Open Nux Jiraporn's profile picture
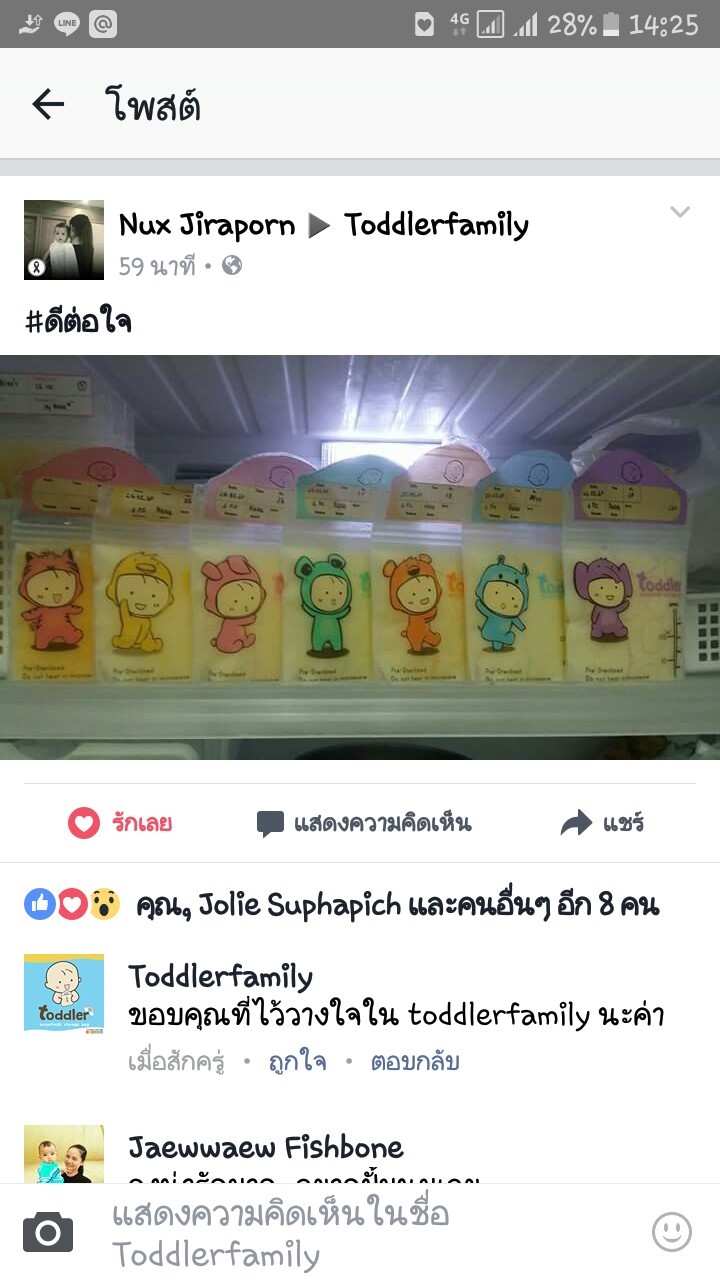Viewport: 720px width, 1280px height. (x=64, y=240)
